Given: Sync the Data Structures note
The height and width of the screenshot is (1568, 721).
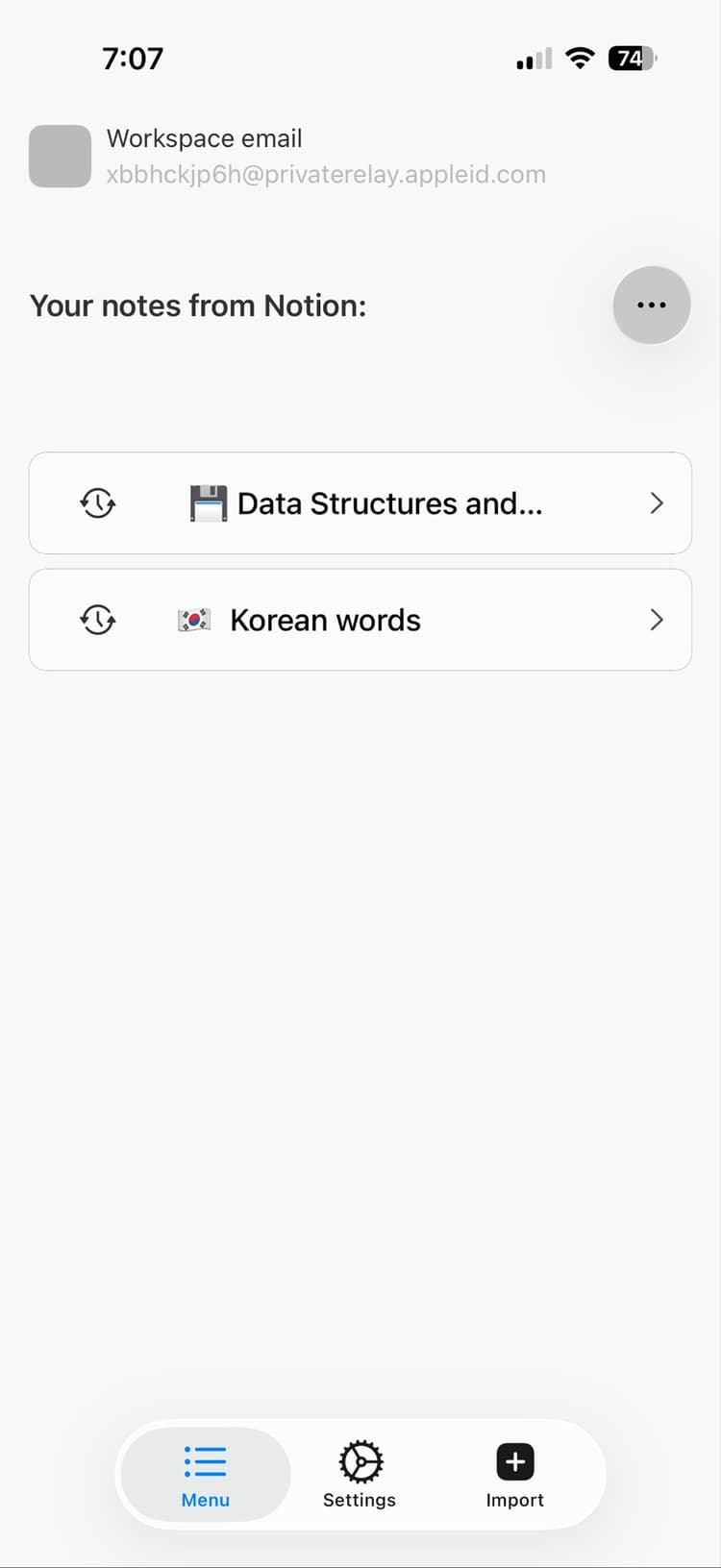Looking at the screenshot, I should (97, 502).
